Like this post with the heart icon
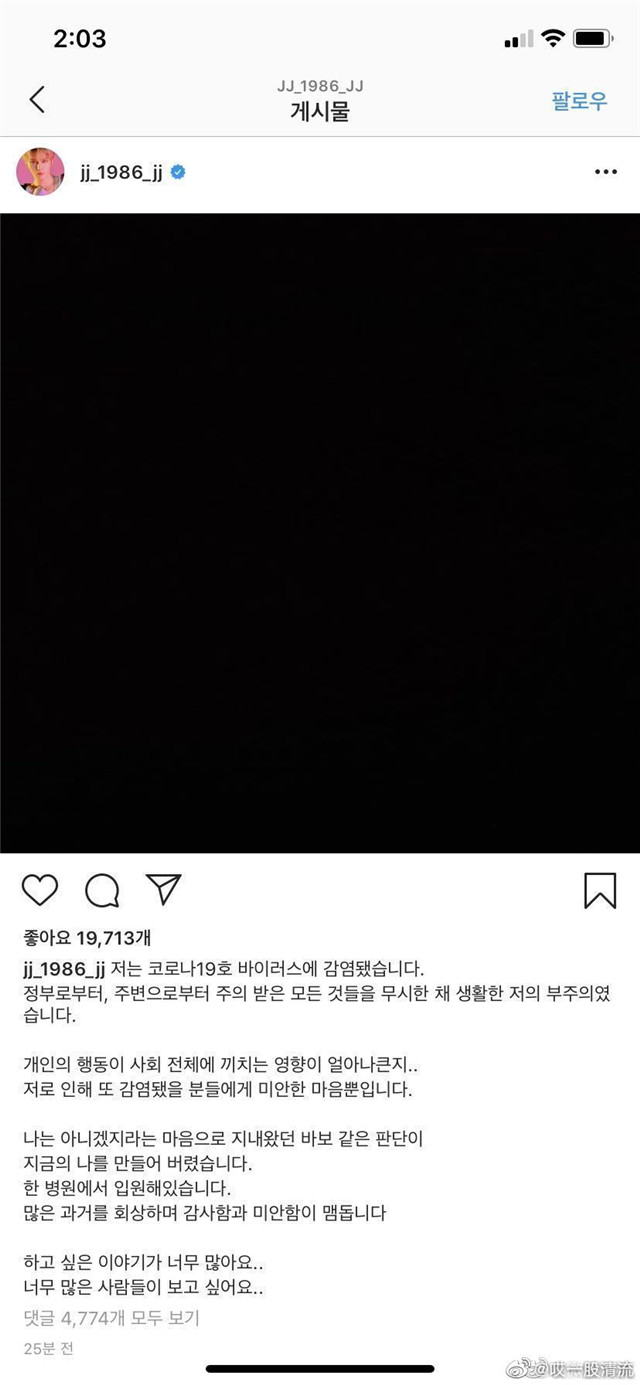 (40, 889)
